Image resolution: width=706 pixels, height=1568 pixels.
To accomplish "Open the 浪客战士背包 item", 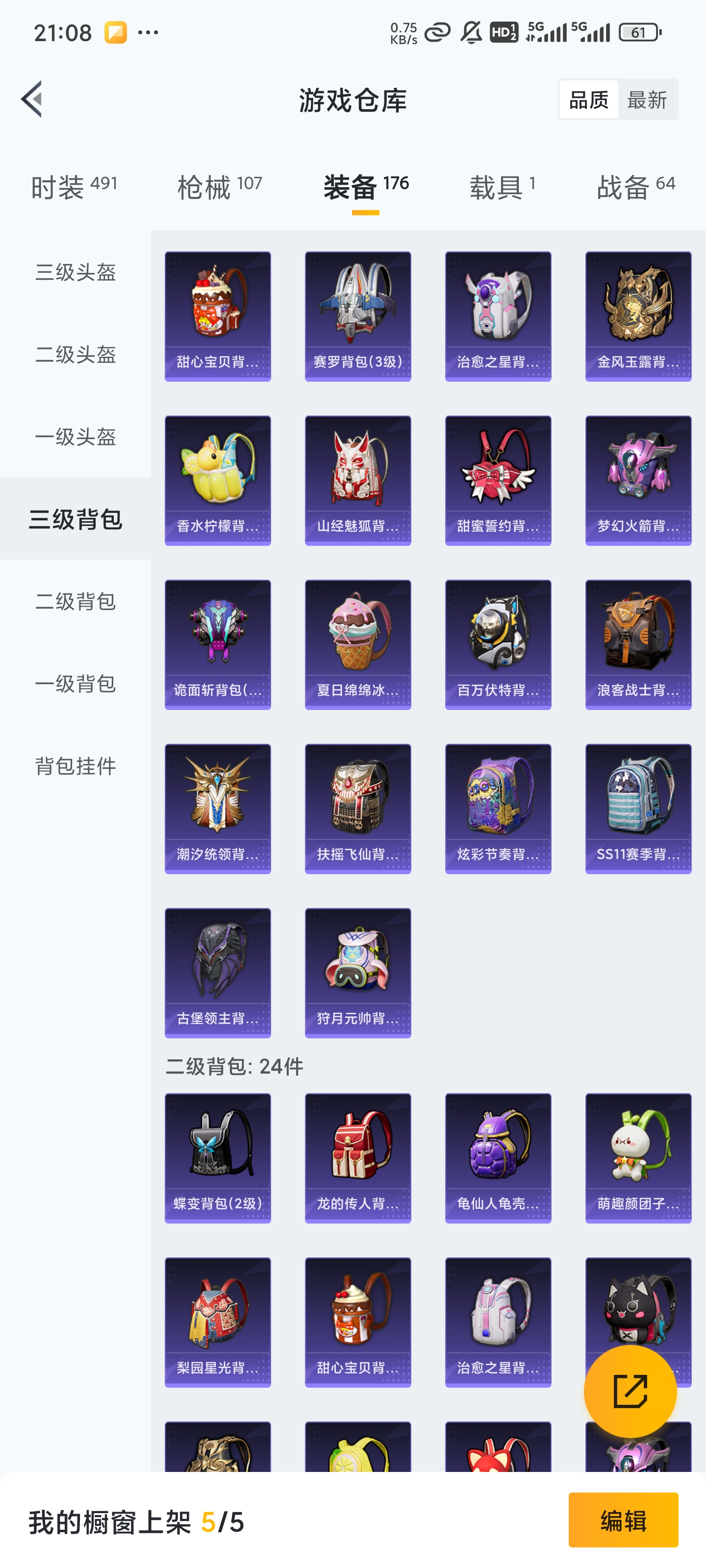I will click(x=638, y=645).
